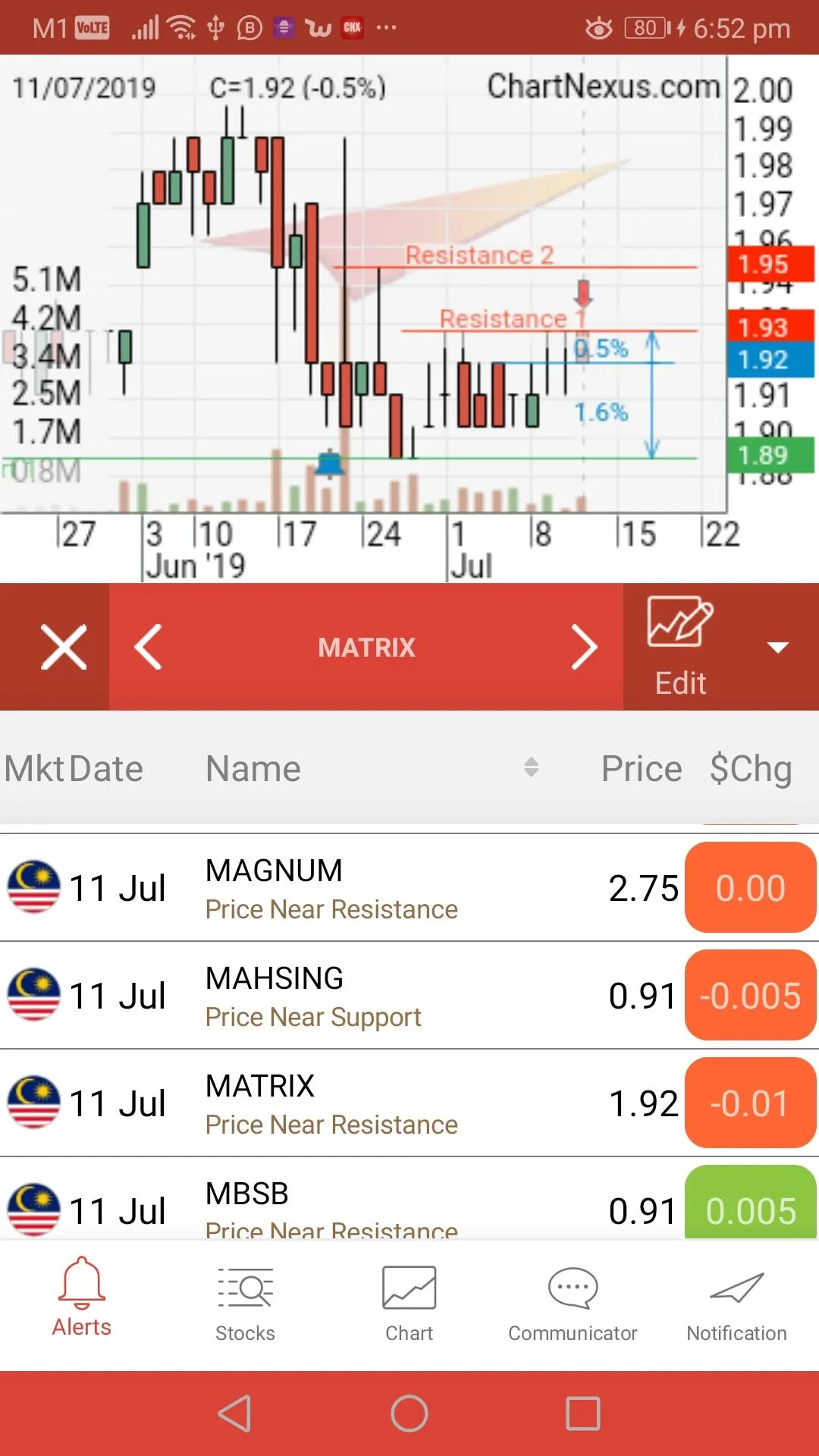The image size is (819, 1456).
Task: Select the Stocks icon in bottom navigation
Action: pyautogui.click(x=245, y=1297)
